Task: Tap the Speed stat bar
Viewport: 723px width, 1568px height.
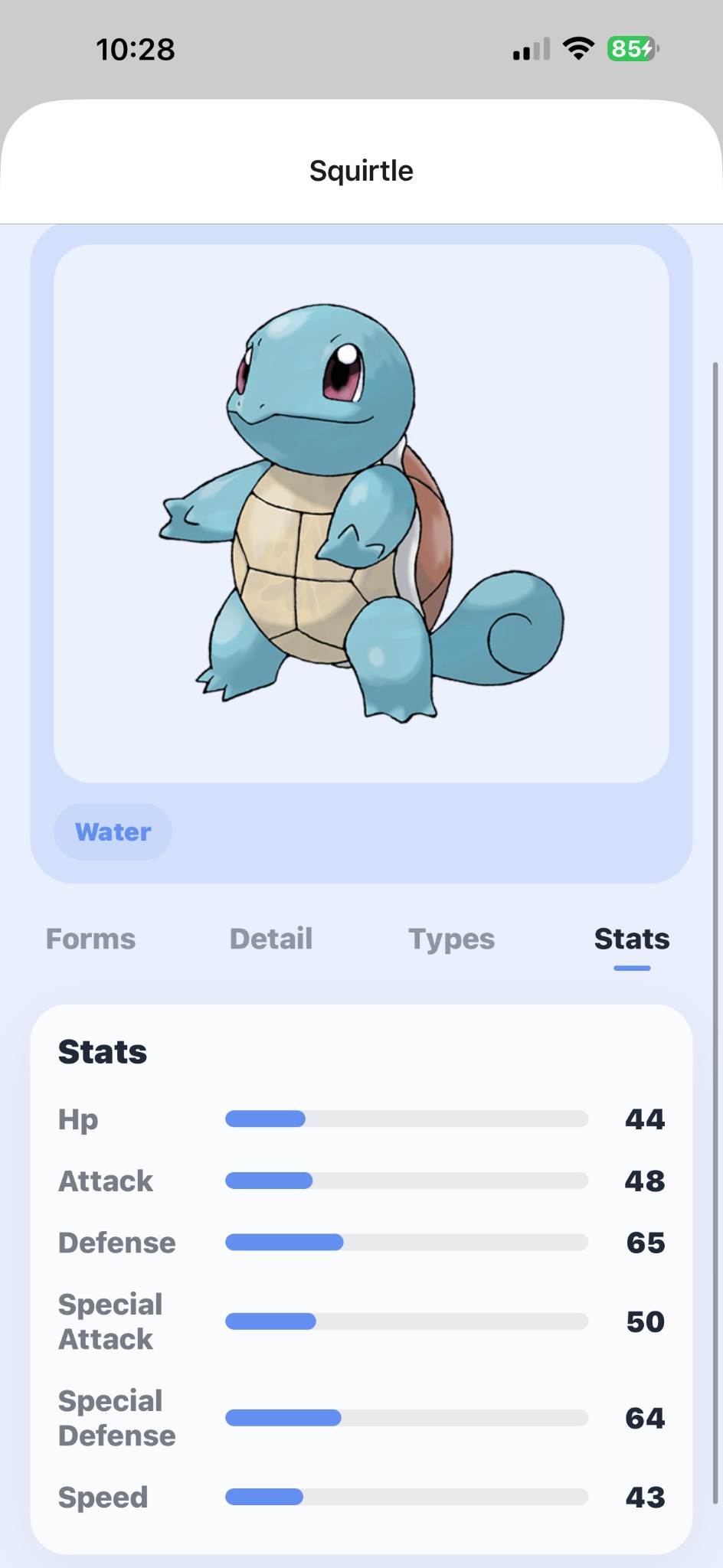Action: [407, 1497]
